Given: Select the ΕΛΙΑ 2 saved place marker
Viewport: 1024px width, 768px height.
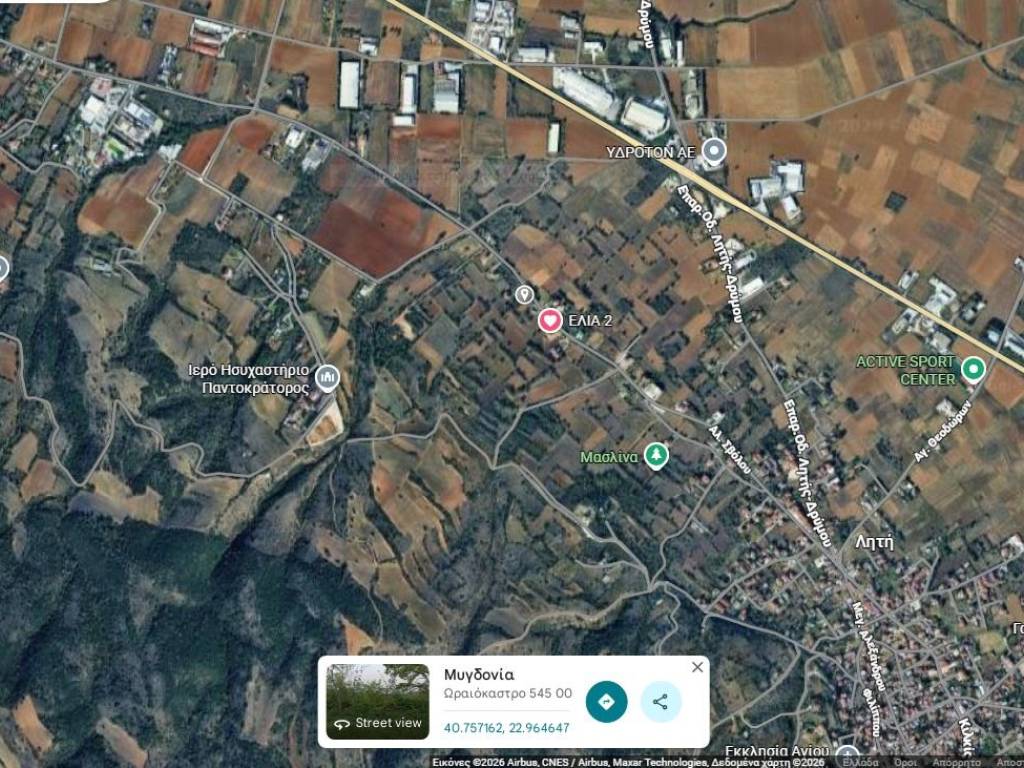Looking at the screenshot, I should [550, 320].
